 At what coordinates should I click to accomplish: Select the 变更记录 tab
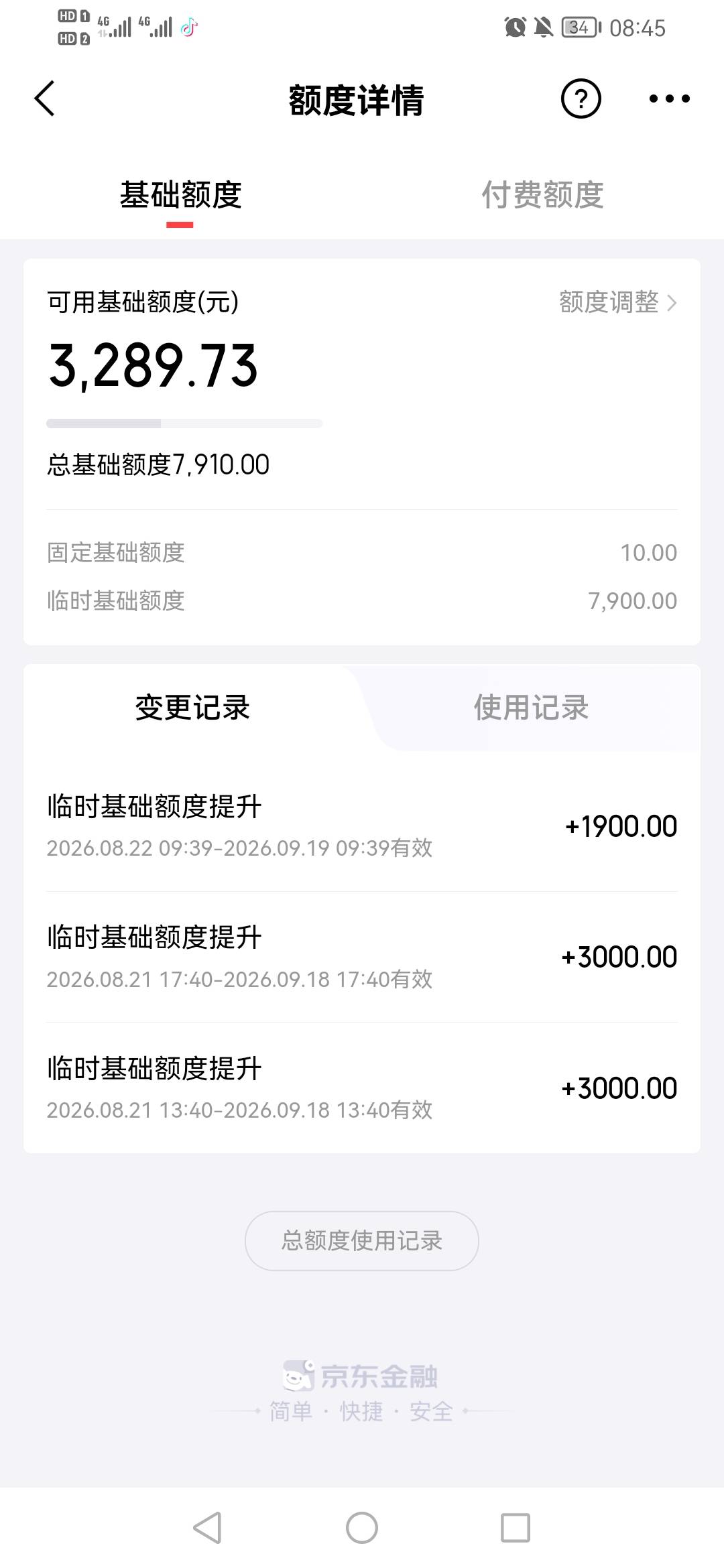click(192, 708)
